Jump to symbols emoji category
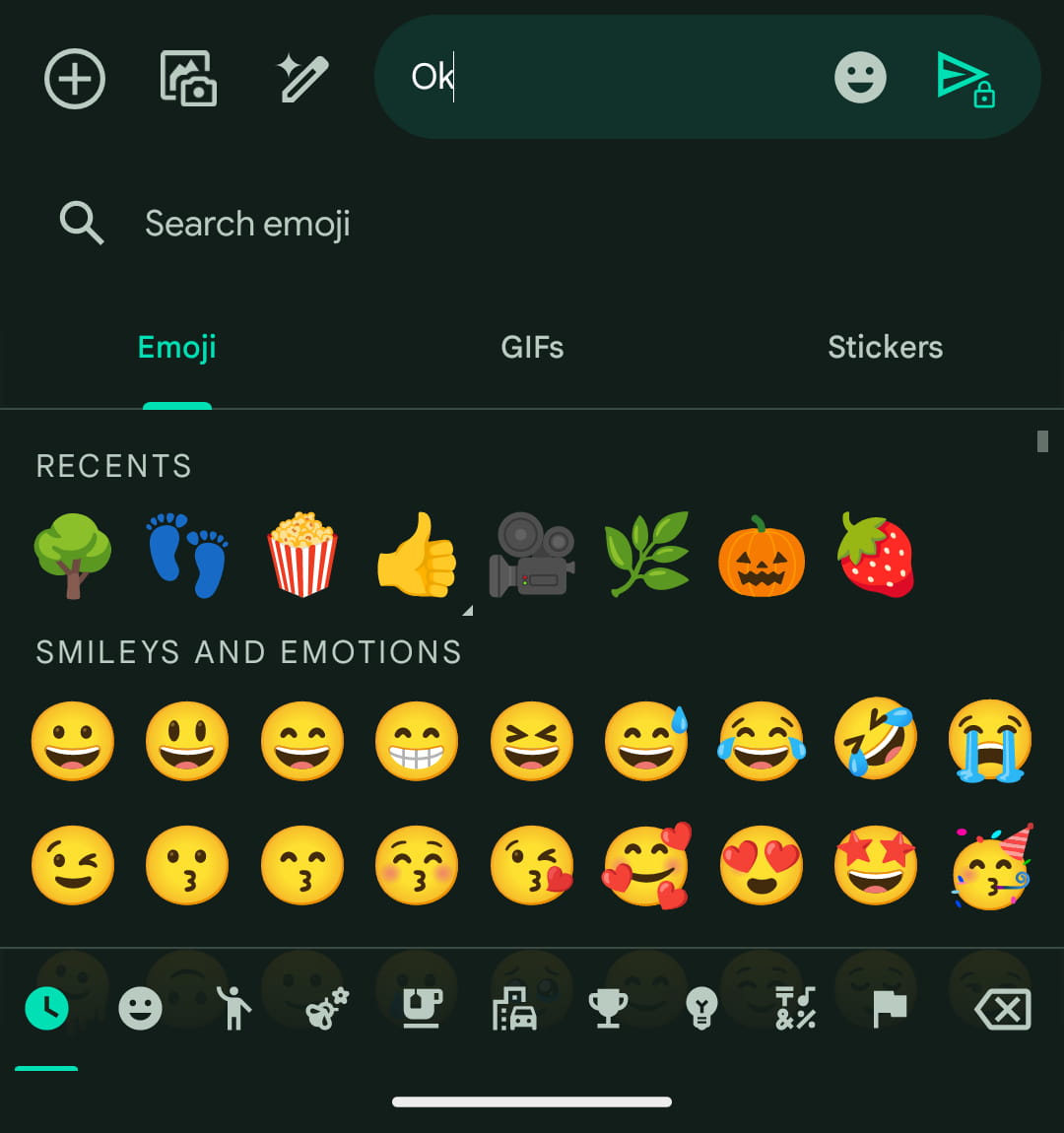This screenshot has width=1064, height=1133. pyautogui.click(x=796, y=1008)
